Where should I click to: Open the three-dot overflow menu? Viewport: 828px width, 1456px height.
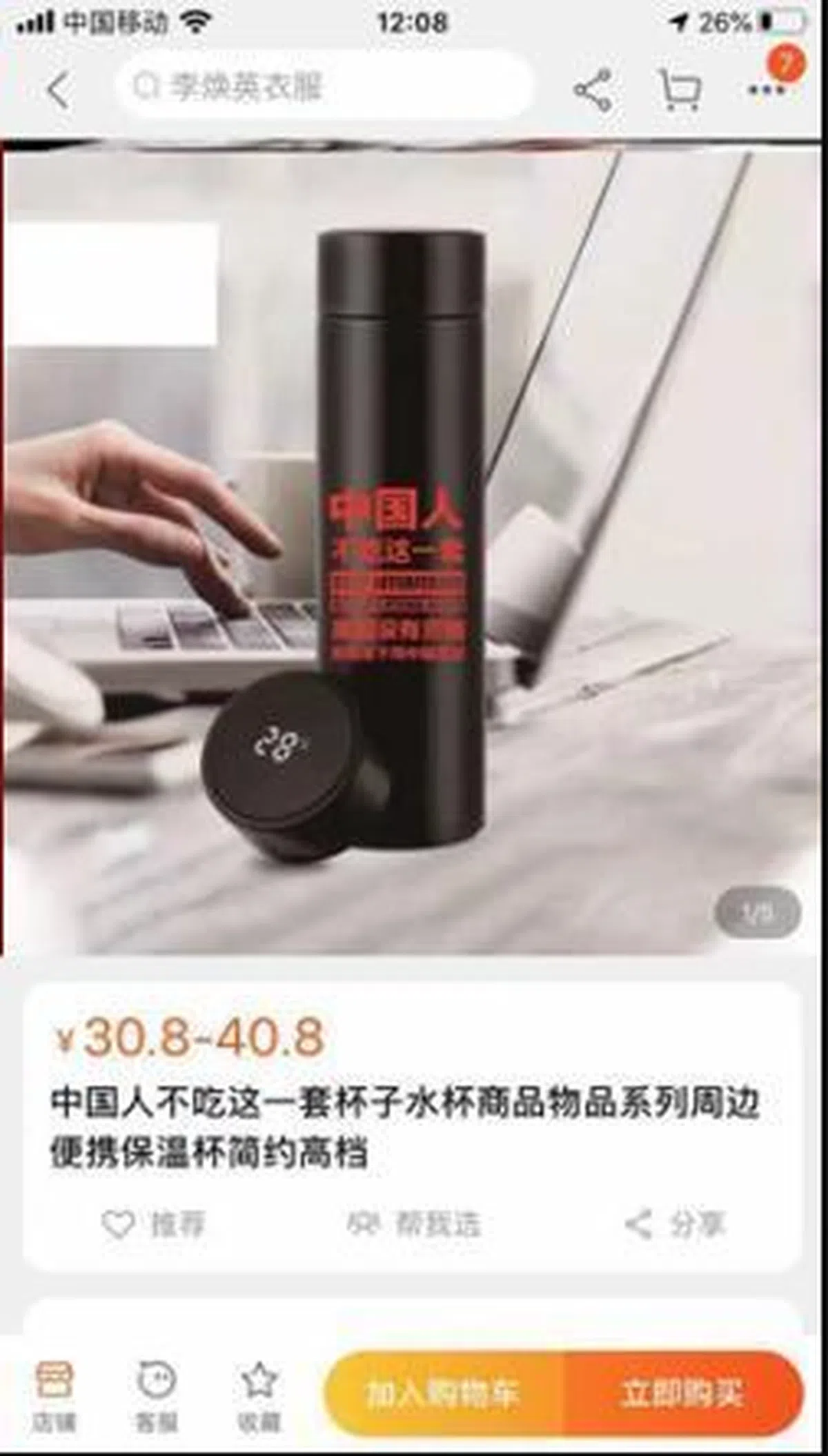click(767, 90)
